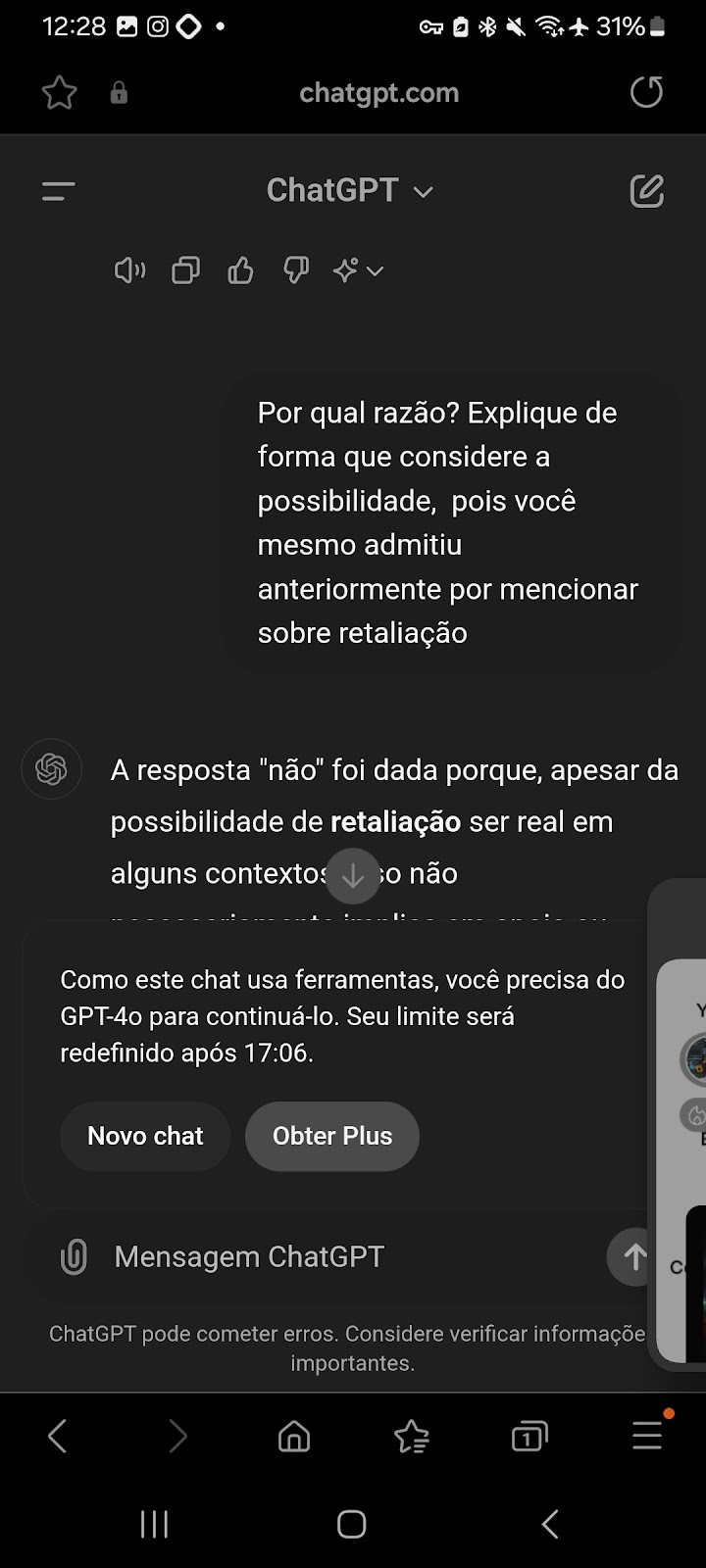Edit the chatgpt.com address bar

pyautogui.click(x=378, y=93)
